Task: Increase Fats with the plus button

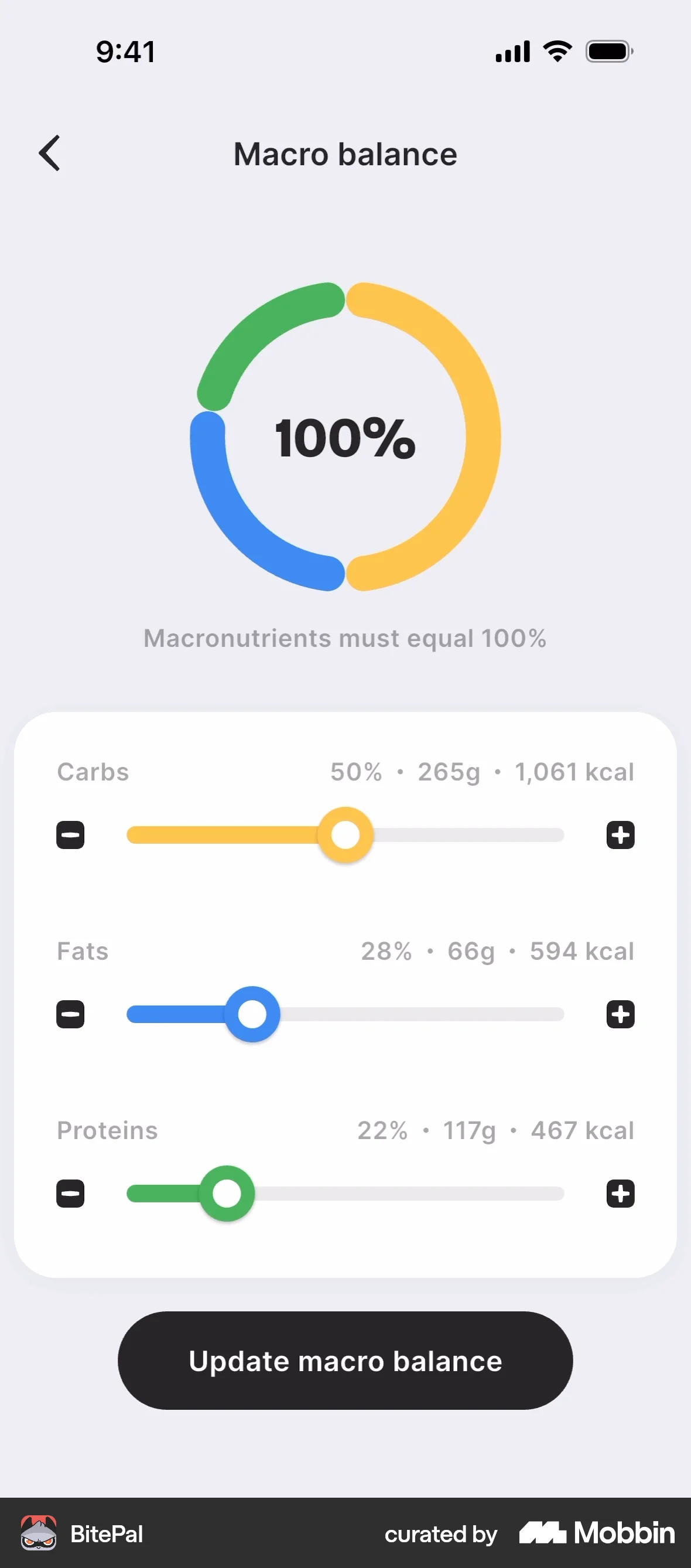Action: click(x=620, y=1014)
